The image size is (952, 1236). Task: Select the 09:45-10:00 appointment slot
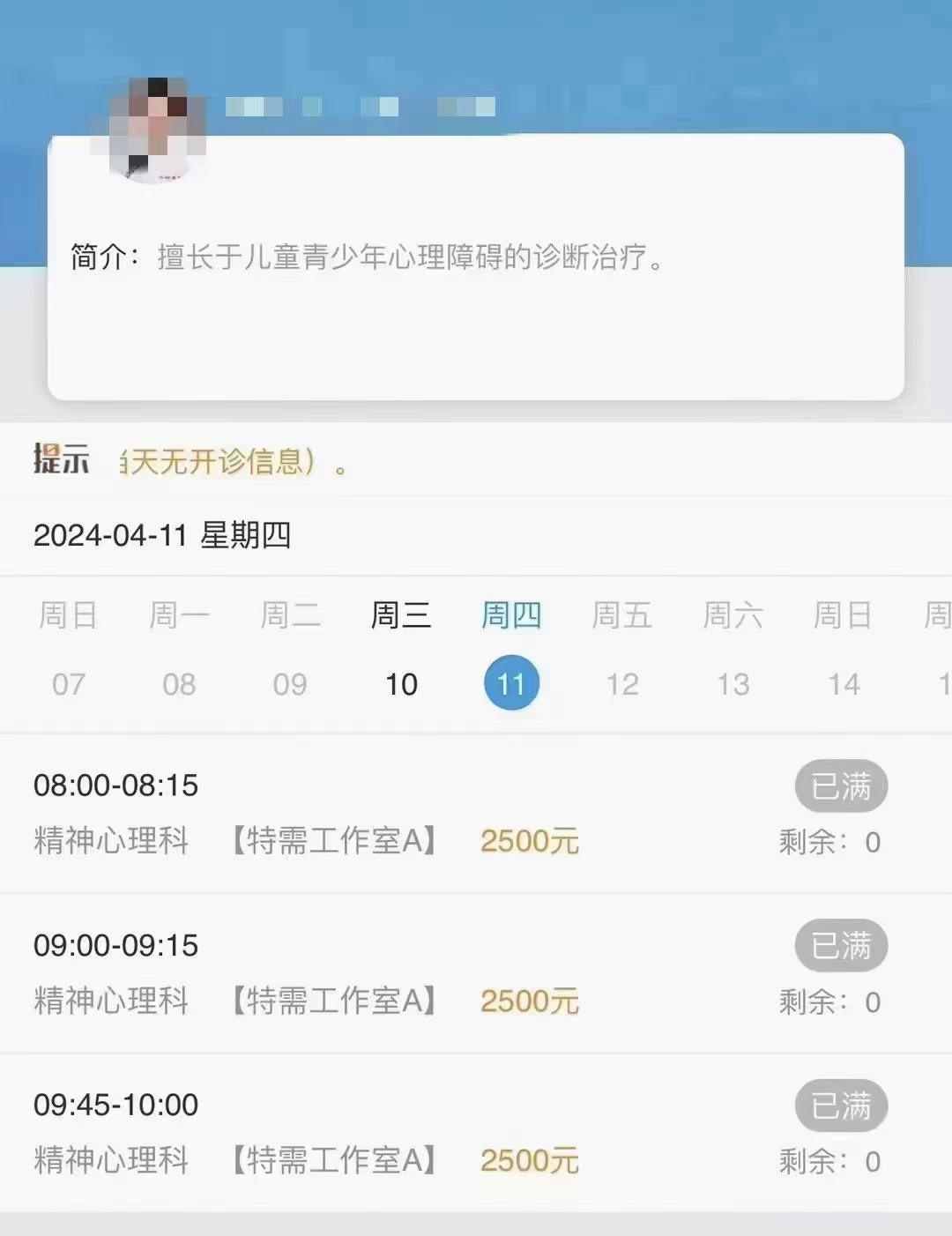[115, 1105]
